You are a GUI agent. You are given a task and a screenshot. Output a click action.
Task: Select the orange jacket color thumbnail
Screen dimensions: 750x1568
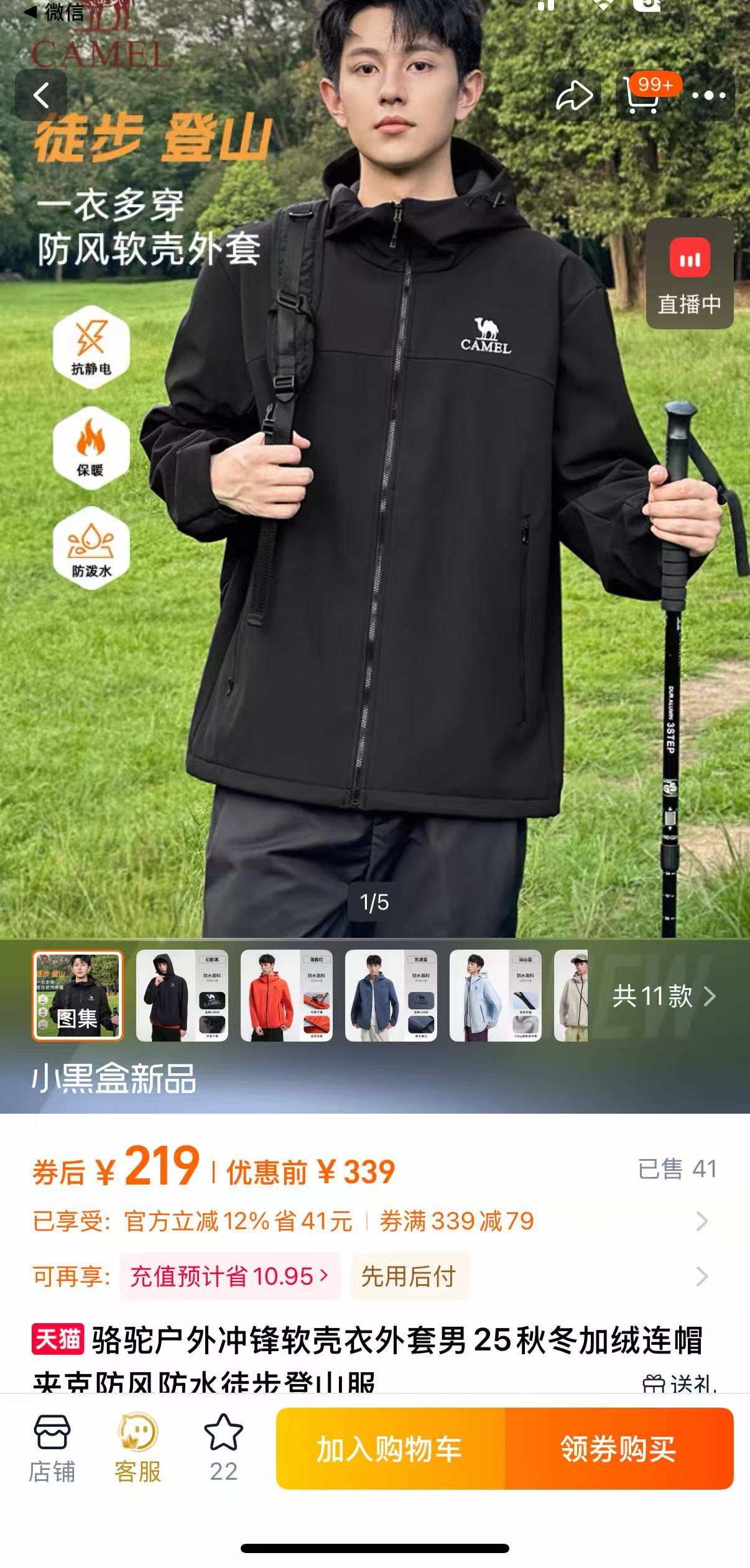(287, 996)
